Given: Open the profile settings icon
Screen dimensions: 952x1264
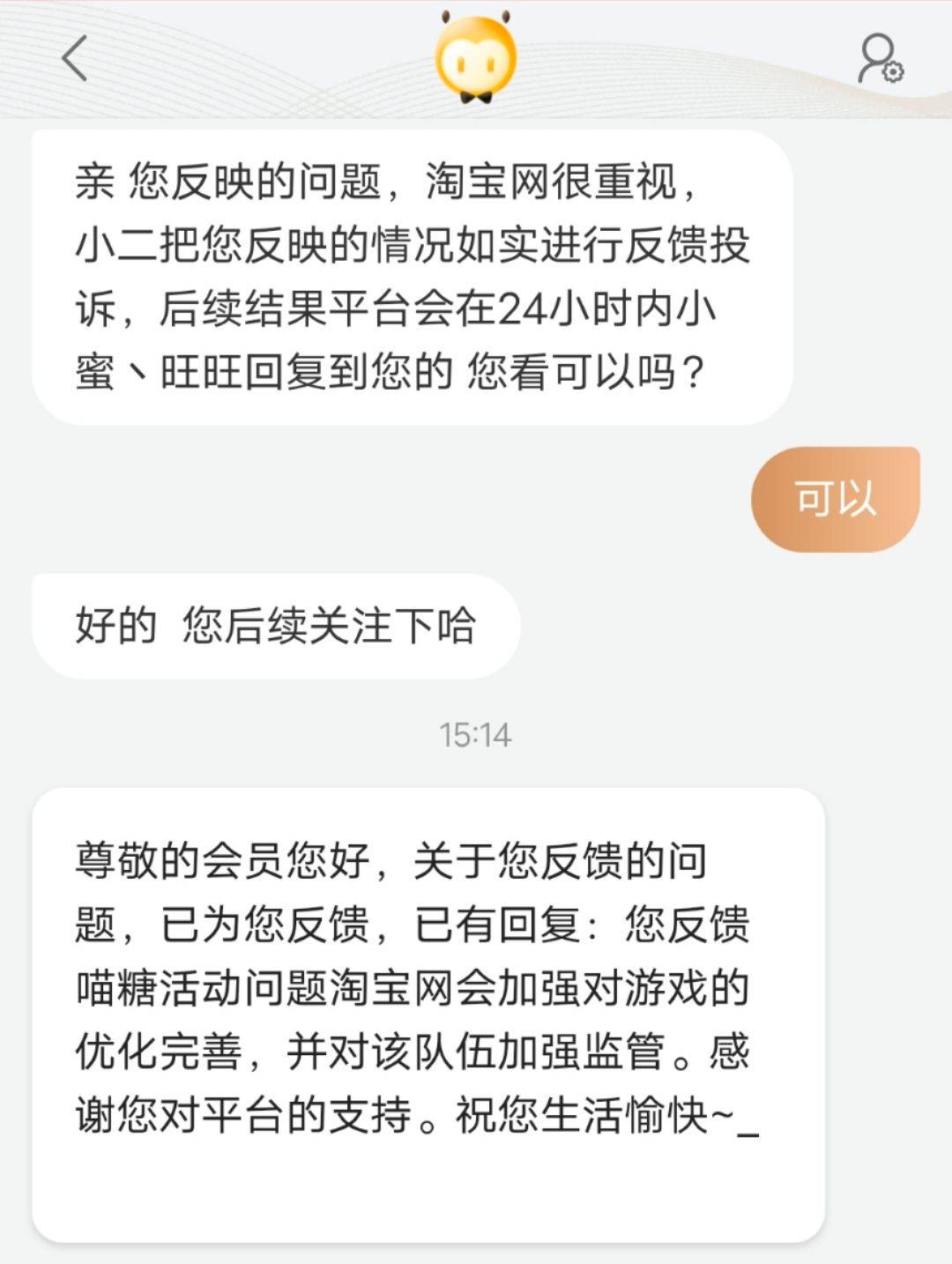Looking at the screenshot, I should (x=880, y=59).
